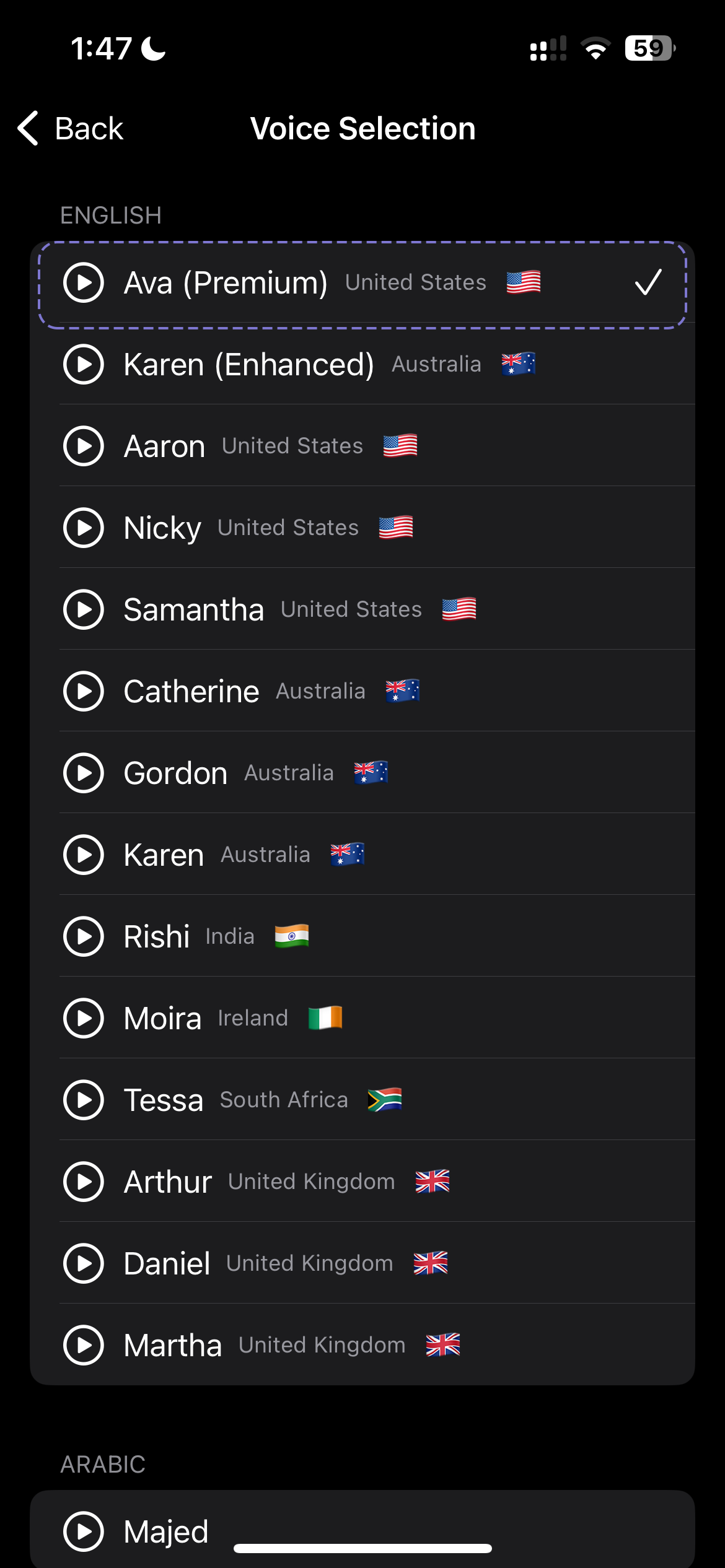The image size is (725, 1568).
Task: Preview the Majed Arabic voice
Action: pyautogui.click(x=84, y=1531)
